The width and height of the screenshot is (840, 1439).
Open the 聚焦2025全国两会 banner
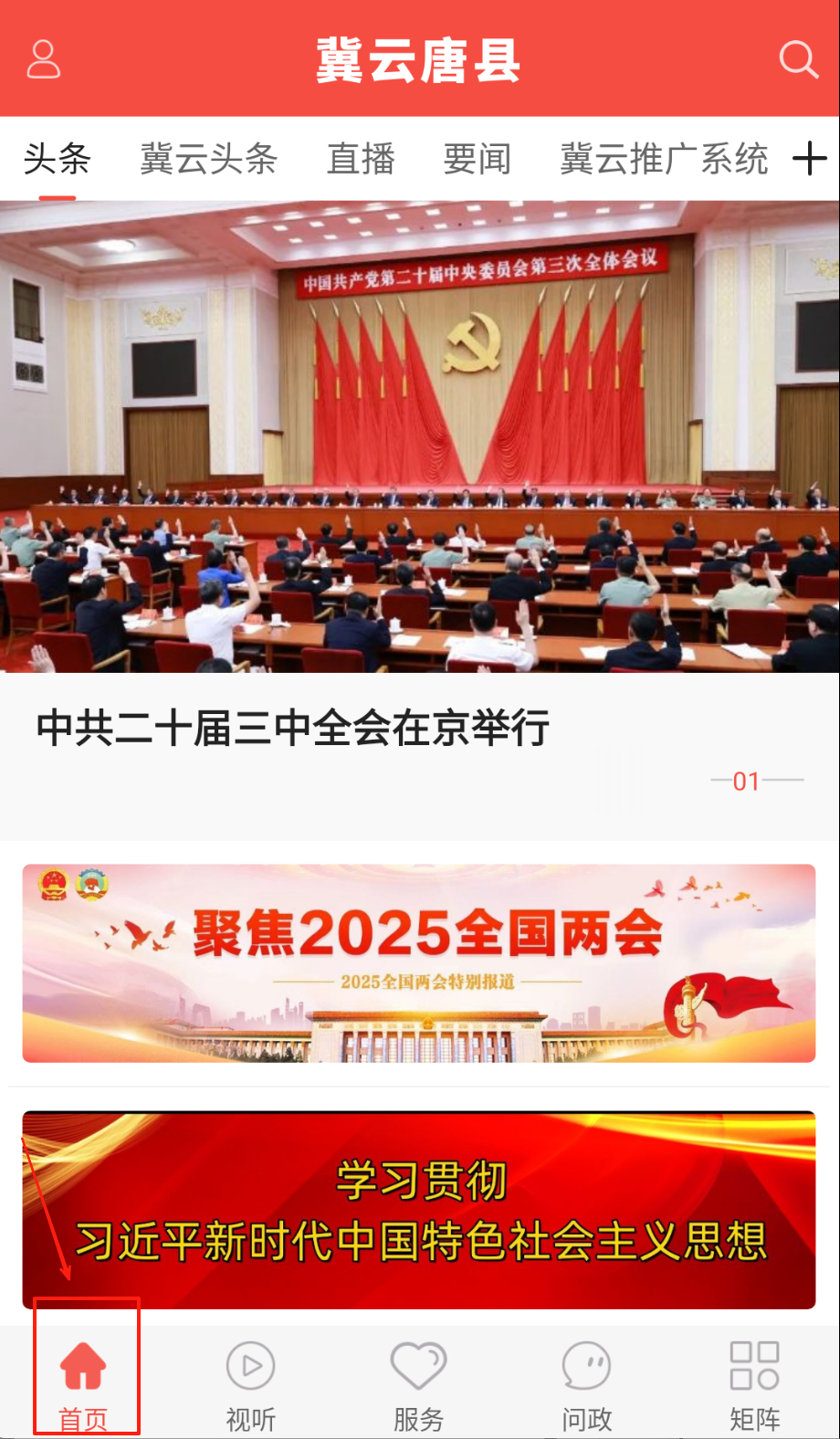419,962
